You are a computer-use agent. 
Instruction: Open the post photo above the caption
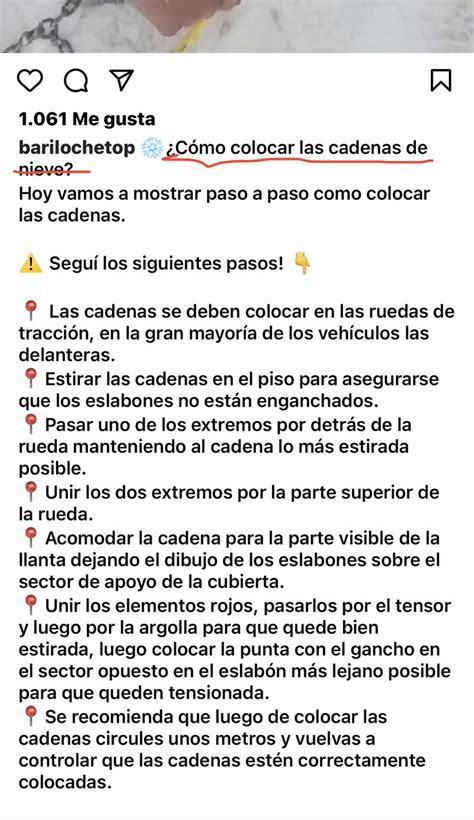(x=237, y=26)
